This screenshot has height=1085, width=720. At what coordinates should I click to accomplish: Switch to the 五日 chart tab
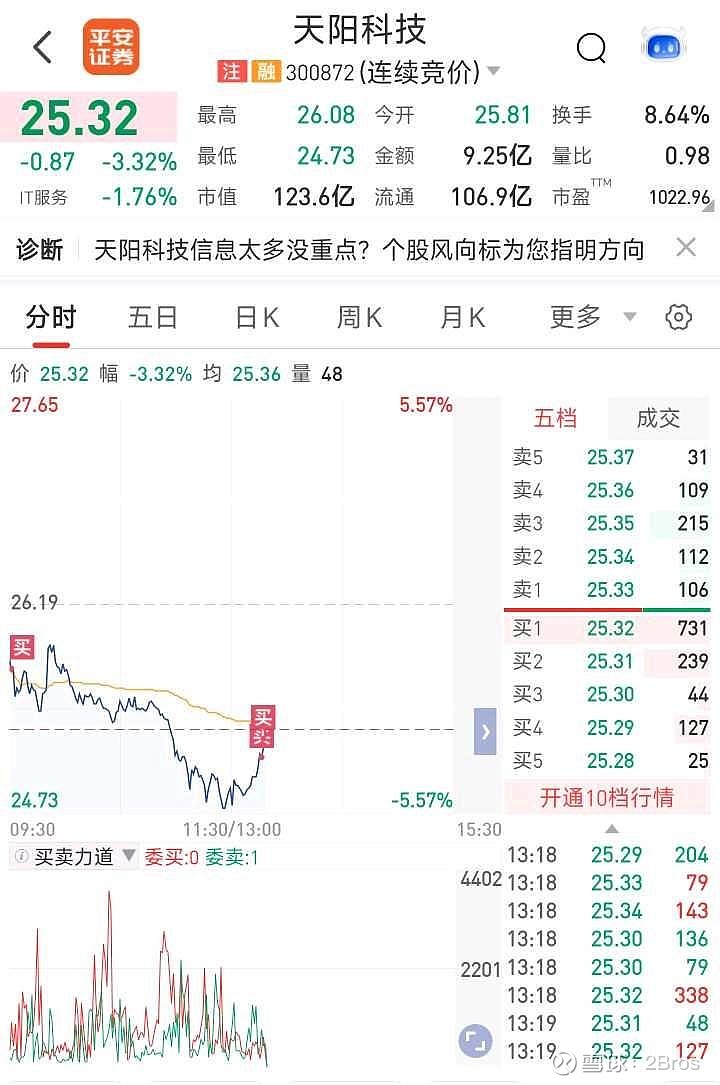[153, 318]
